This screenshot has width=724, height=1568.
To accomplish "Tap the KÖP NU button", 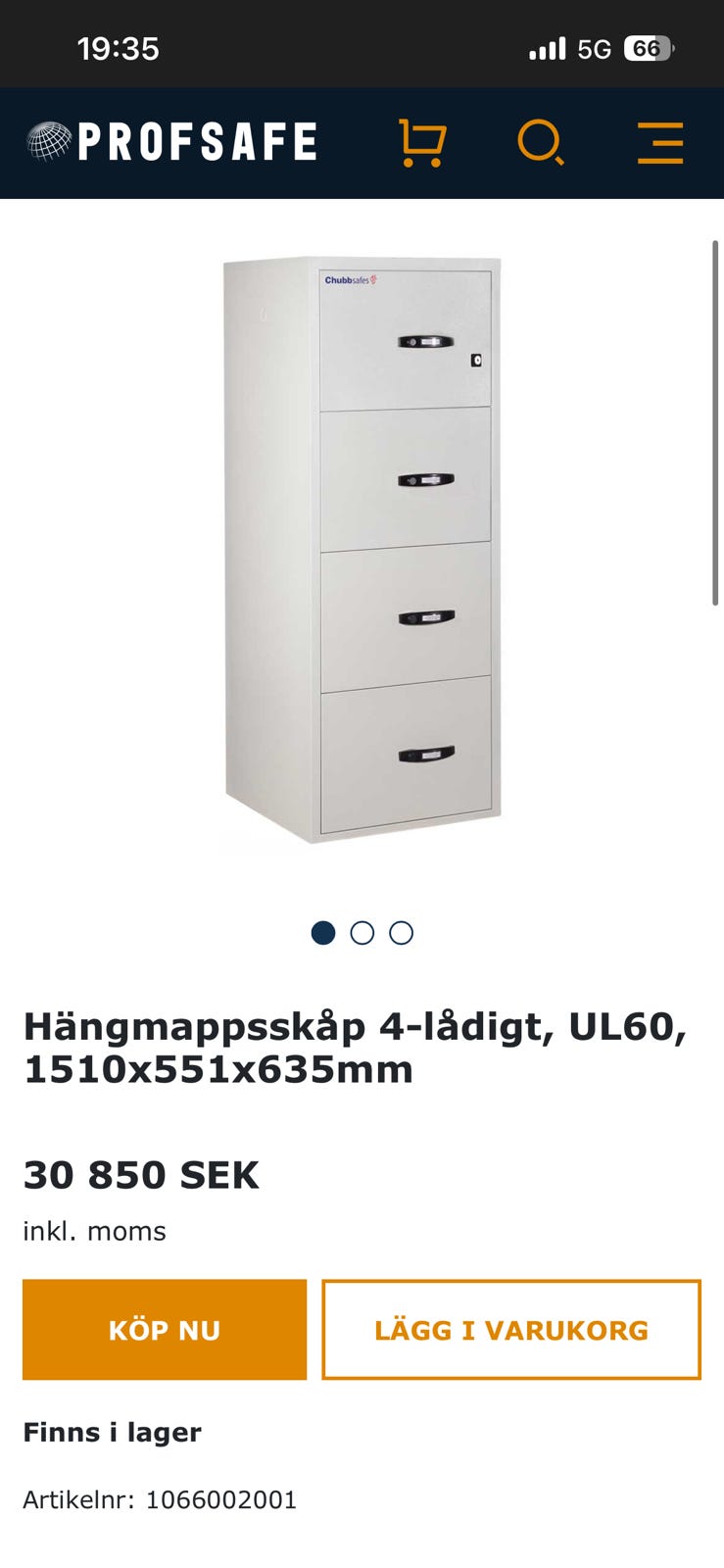I will pyautogui.click(x=165, y=1330).
